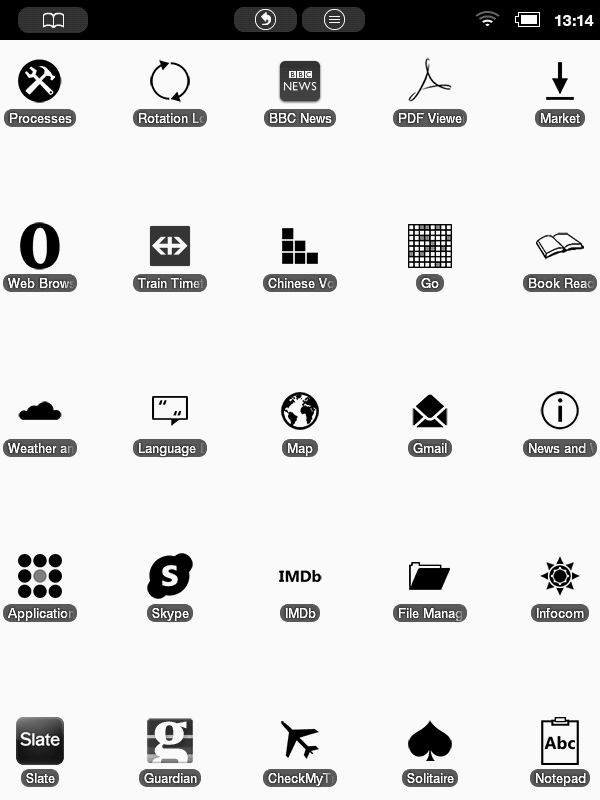Launch the Go board game
Image resolution: width=600 pixels, height=800 pixels.
(x=430, y=246)
